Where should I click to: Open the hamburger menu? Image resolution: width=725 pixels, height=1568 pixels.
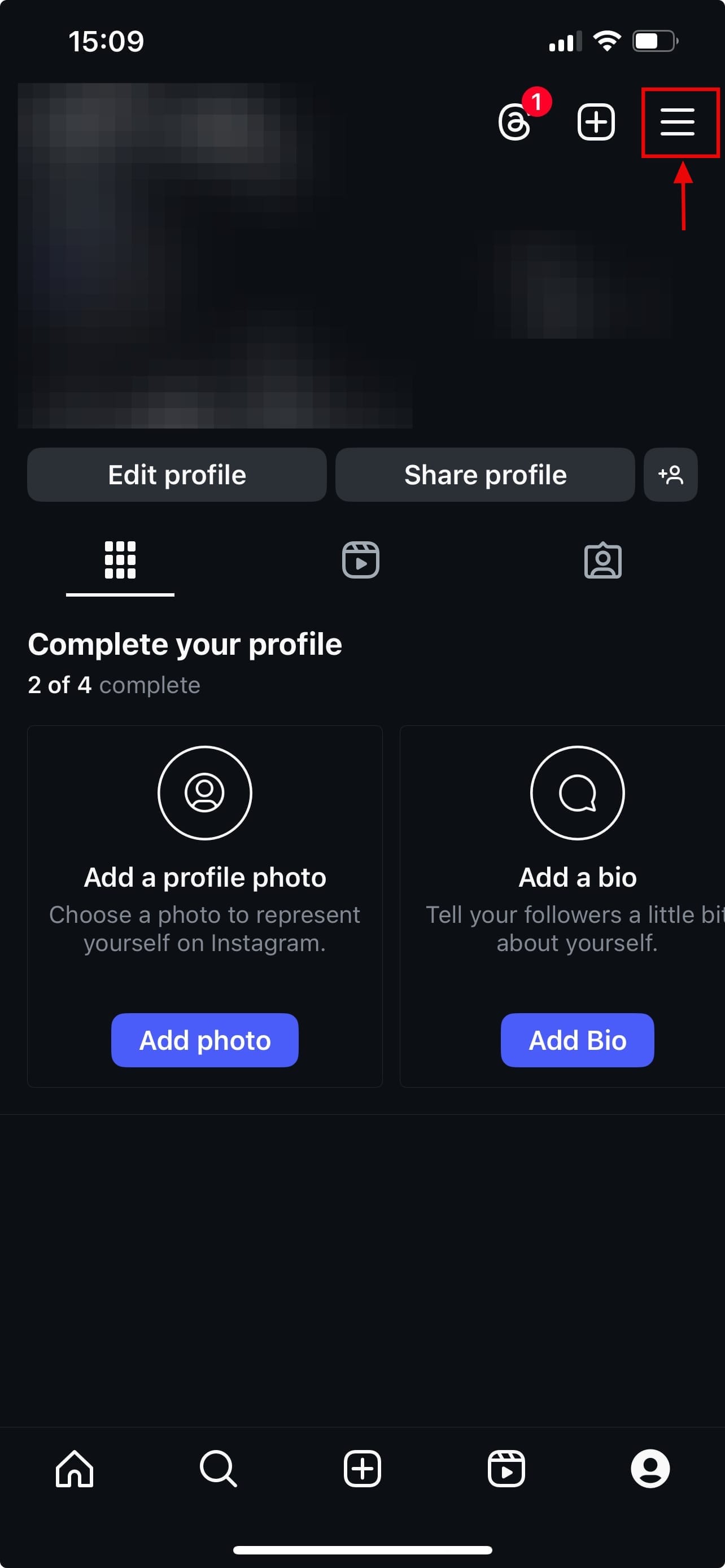coord(677,122)
